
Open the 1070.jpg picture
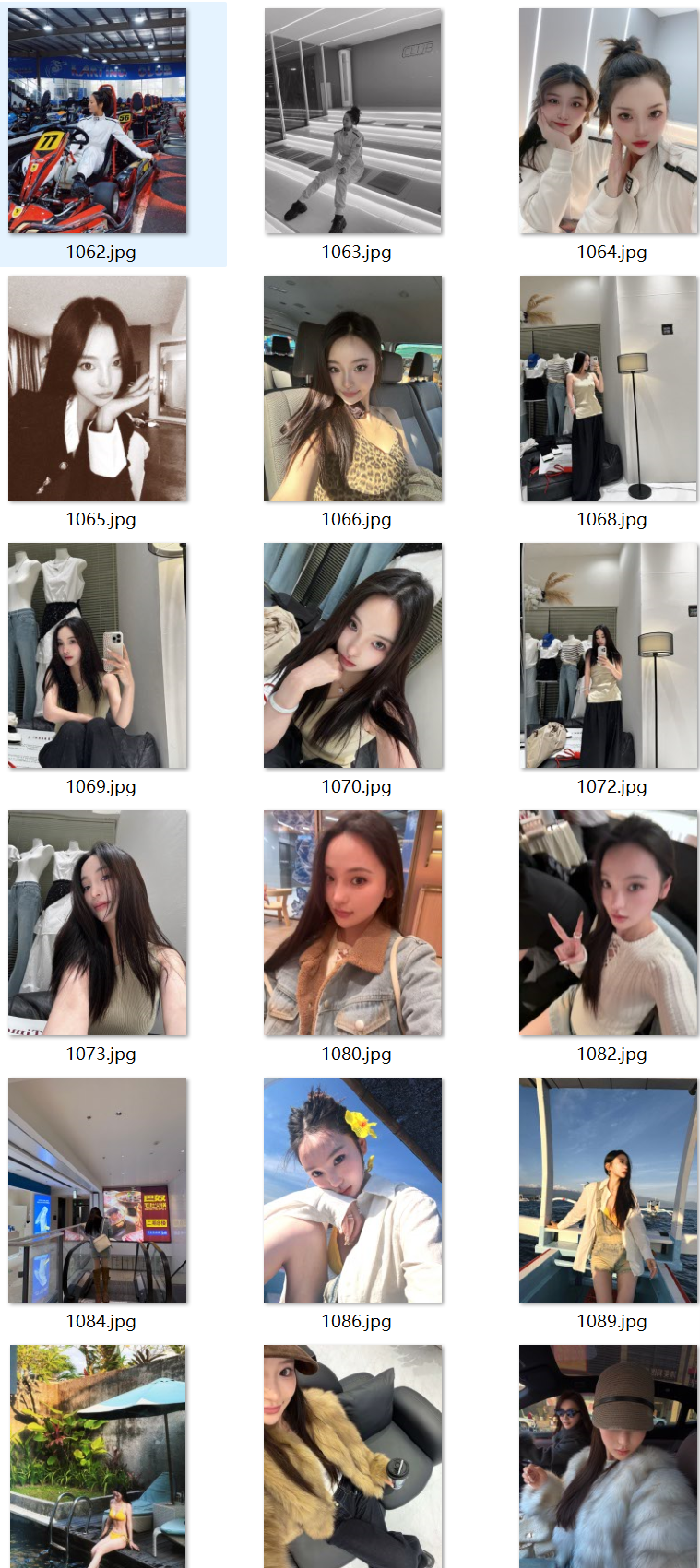pyautogui.click(x=353, y=655)
